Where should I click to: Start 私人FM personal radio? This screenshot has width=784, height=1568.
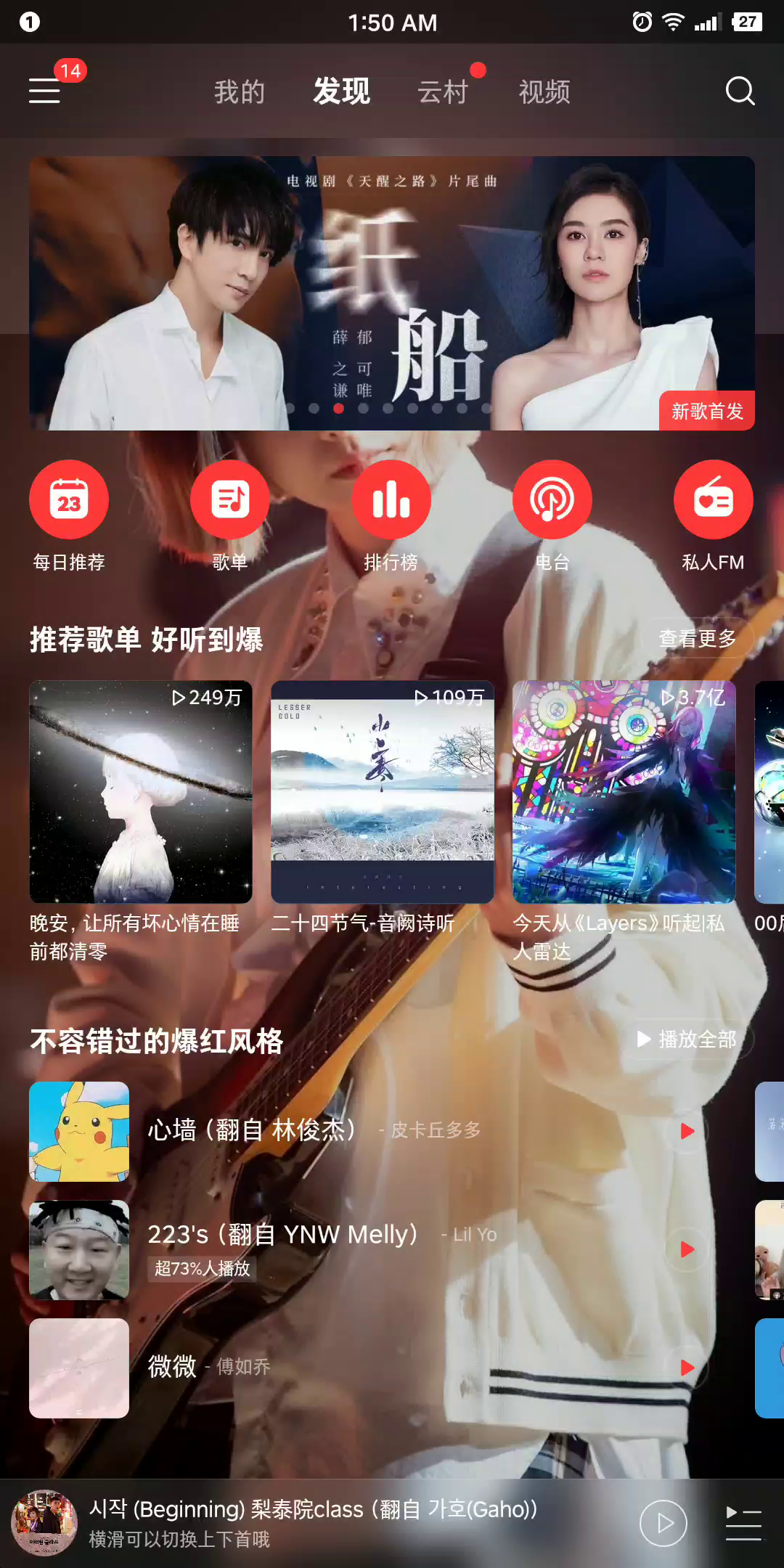(714, 501)
